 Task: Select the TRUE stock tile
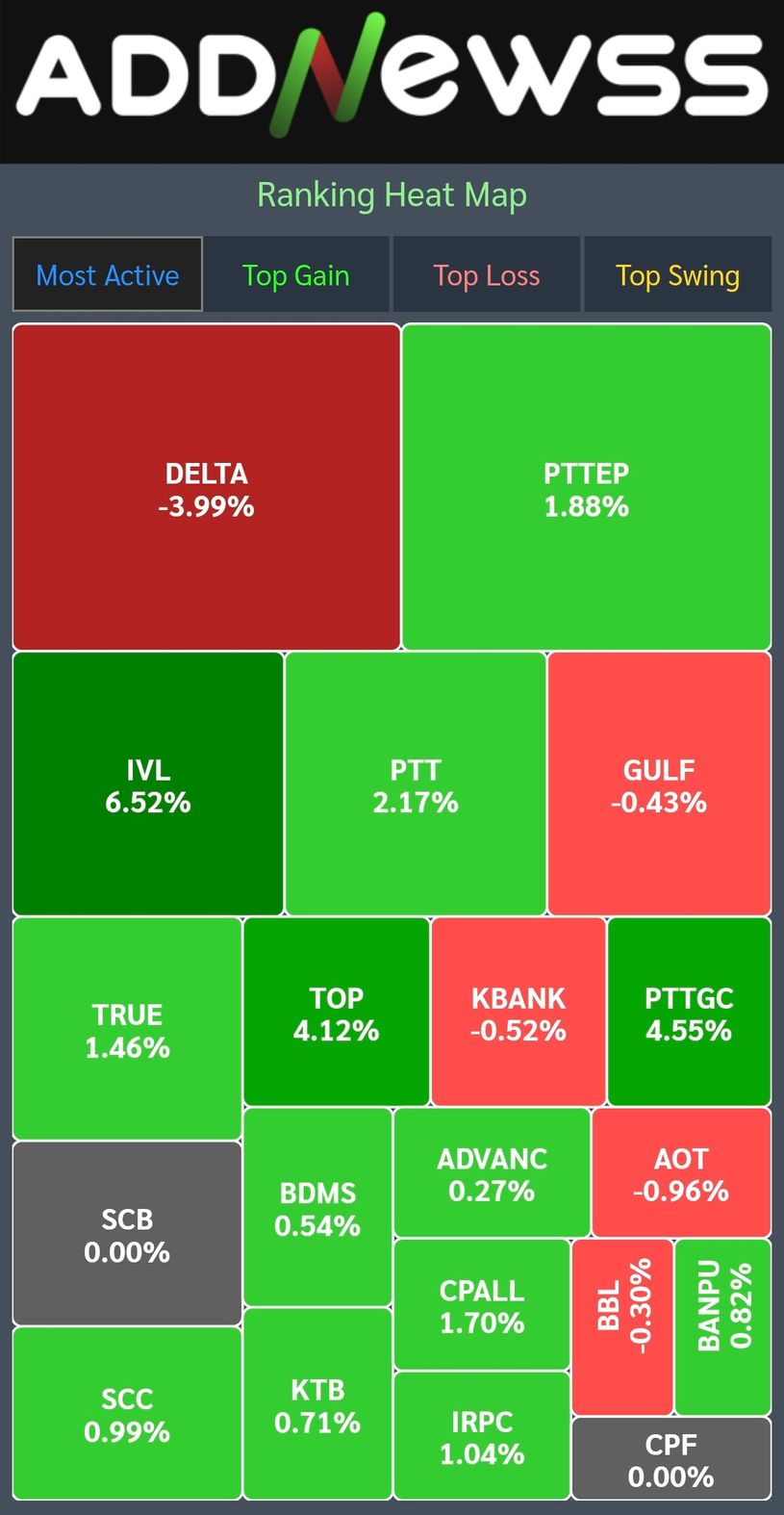point(127,1029)
